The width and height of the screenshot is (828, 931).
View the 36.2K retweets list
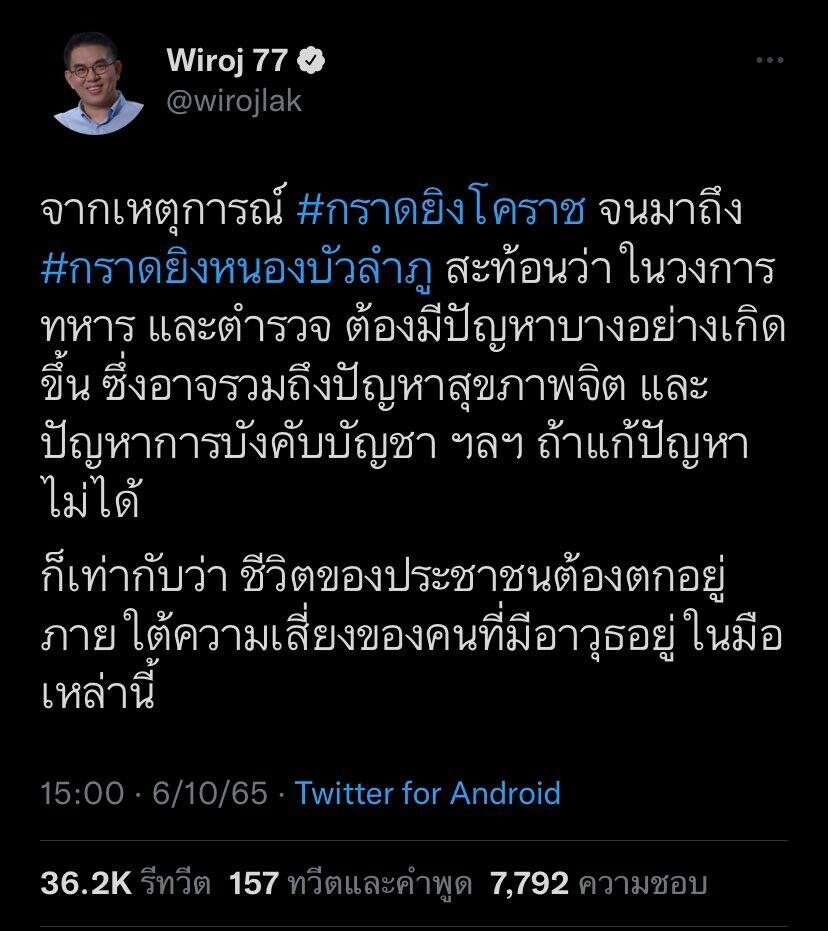[x=126, y=883]
